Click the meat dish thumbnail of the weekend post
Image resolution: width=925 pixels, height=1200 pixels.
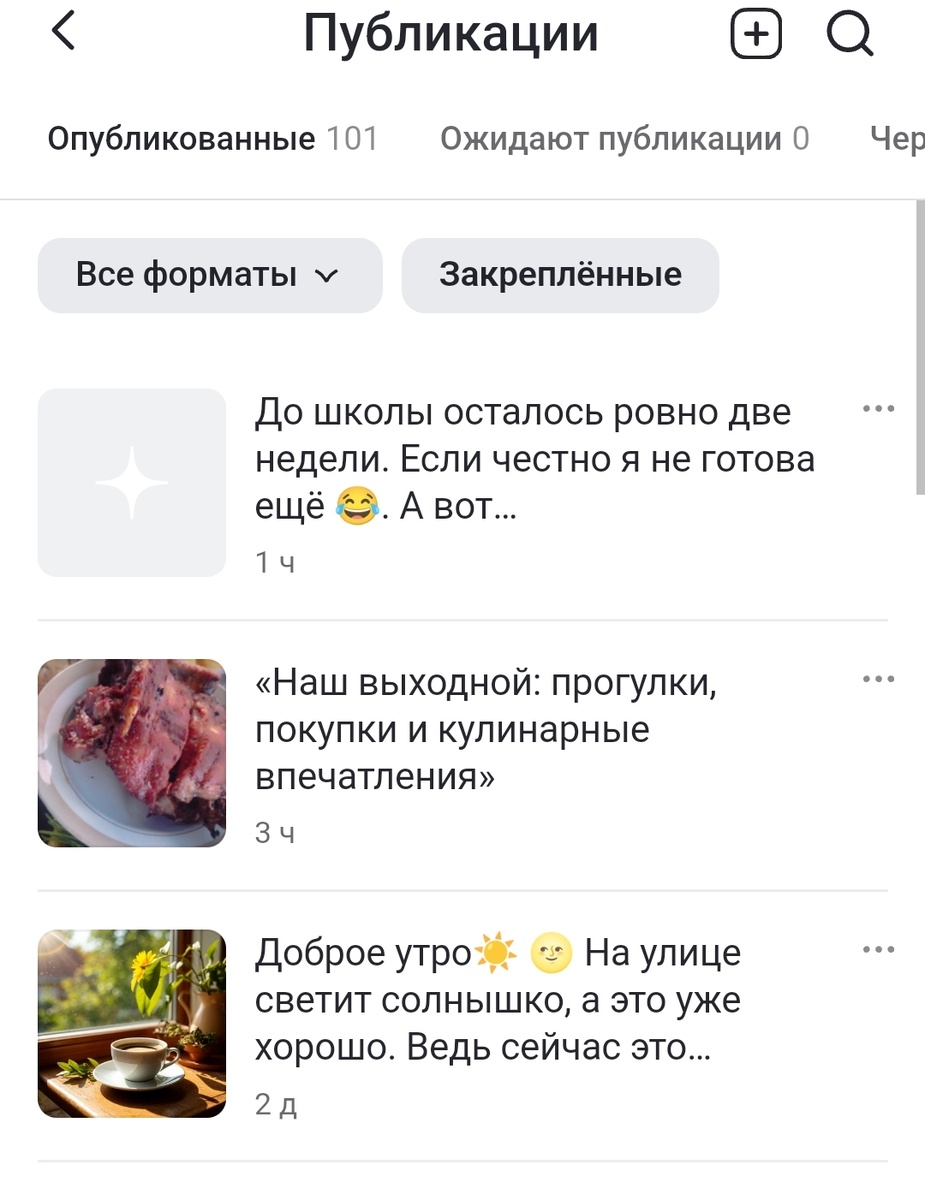(x=131, y=753)
